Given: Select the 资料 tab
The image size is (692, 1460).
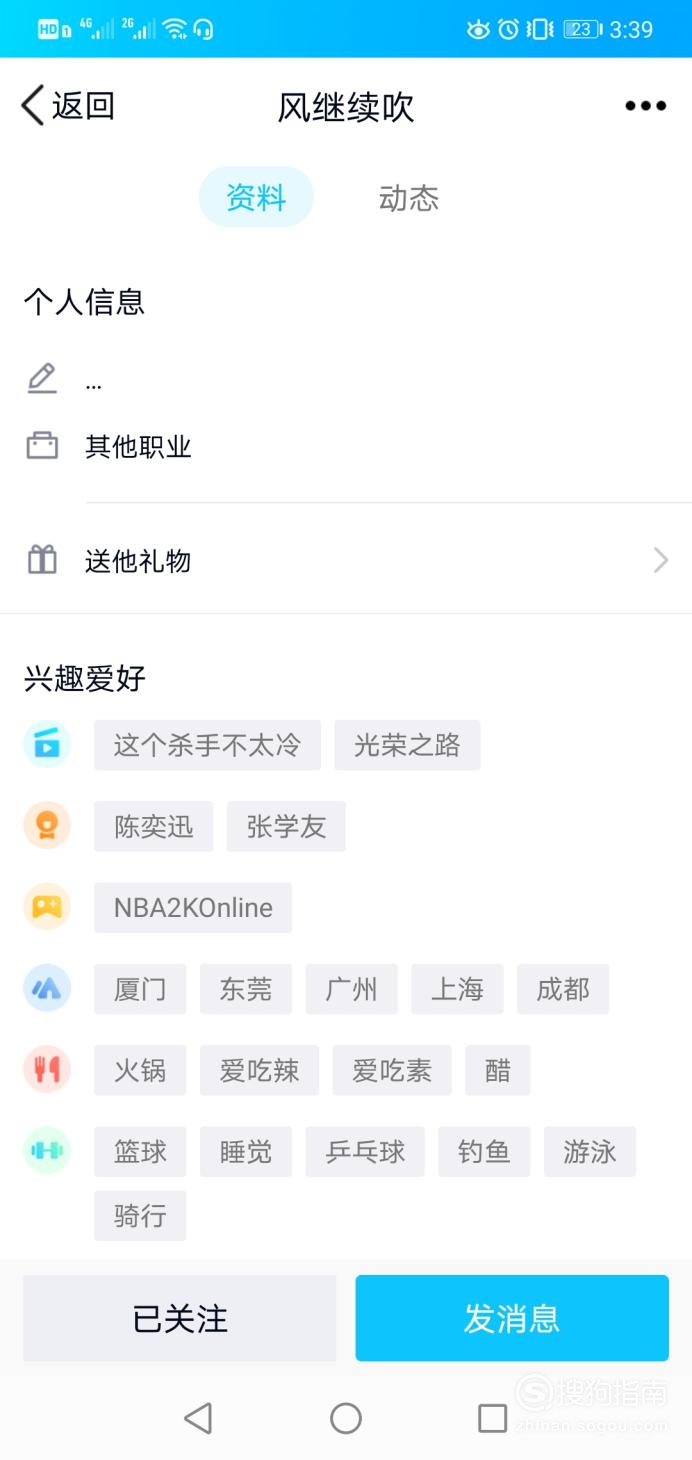Looking at the screenshot, I should pos(256,197).
